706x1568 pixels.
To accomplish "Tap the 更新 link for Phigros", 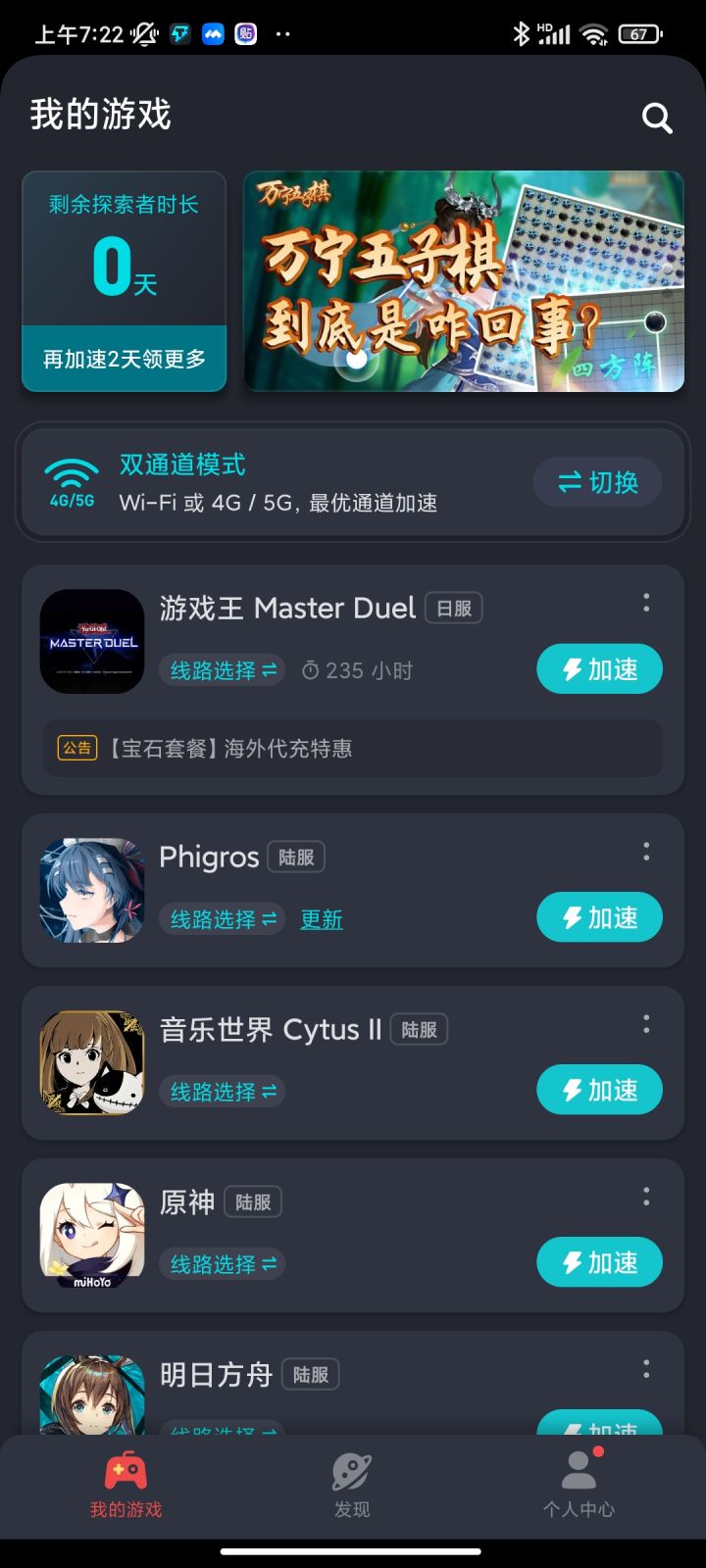I will click(x=322, y=919).
